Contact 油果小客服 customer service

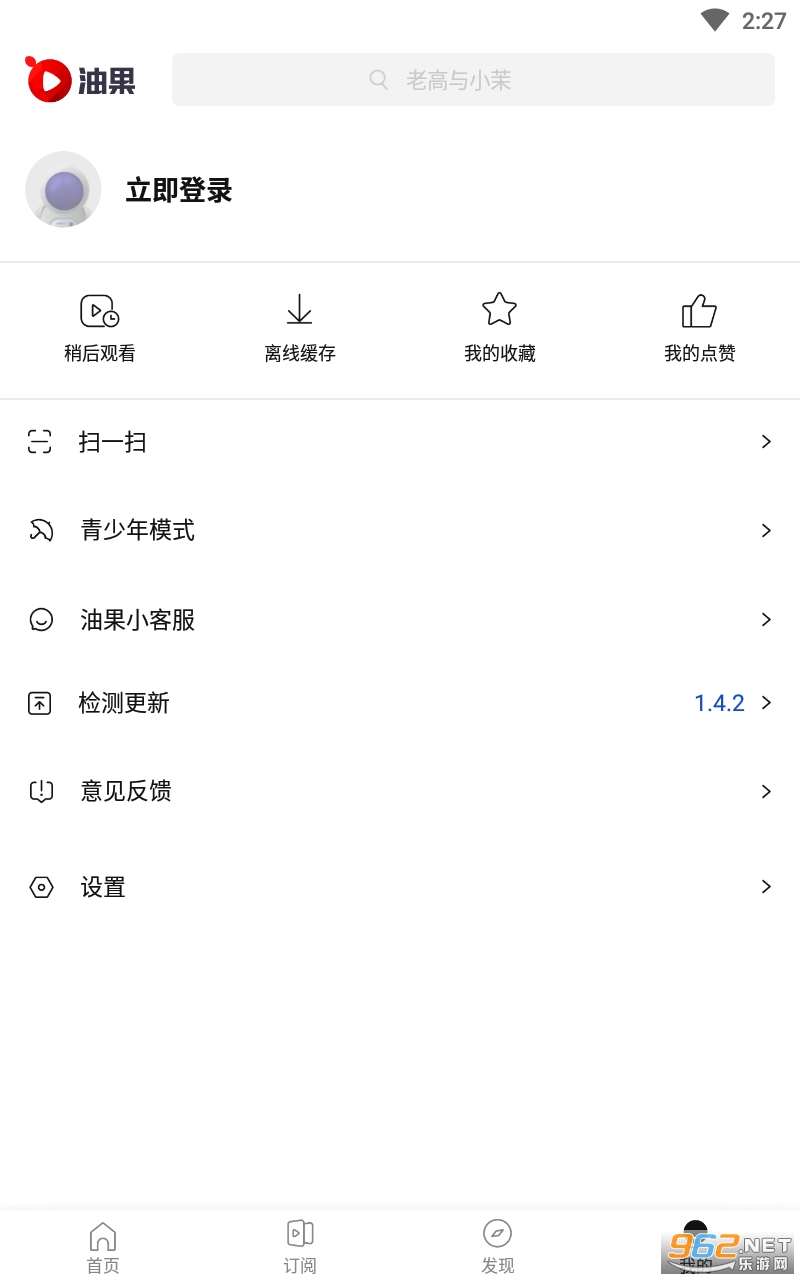point(400,620)
